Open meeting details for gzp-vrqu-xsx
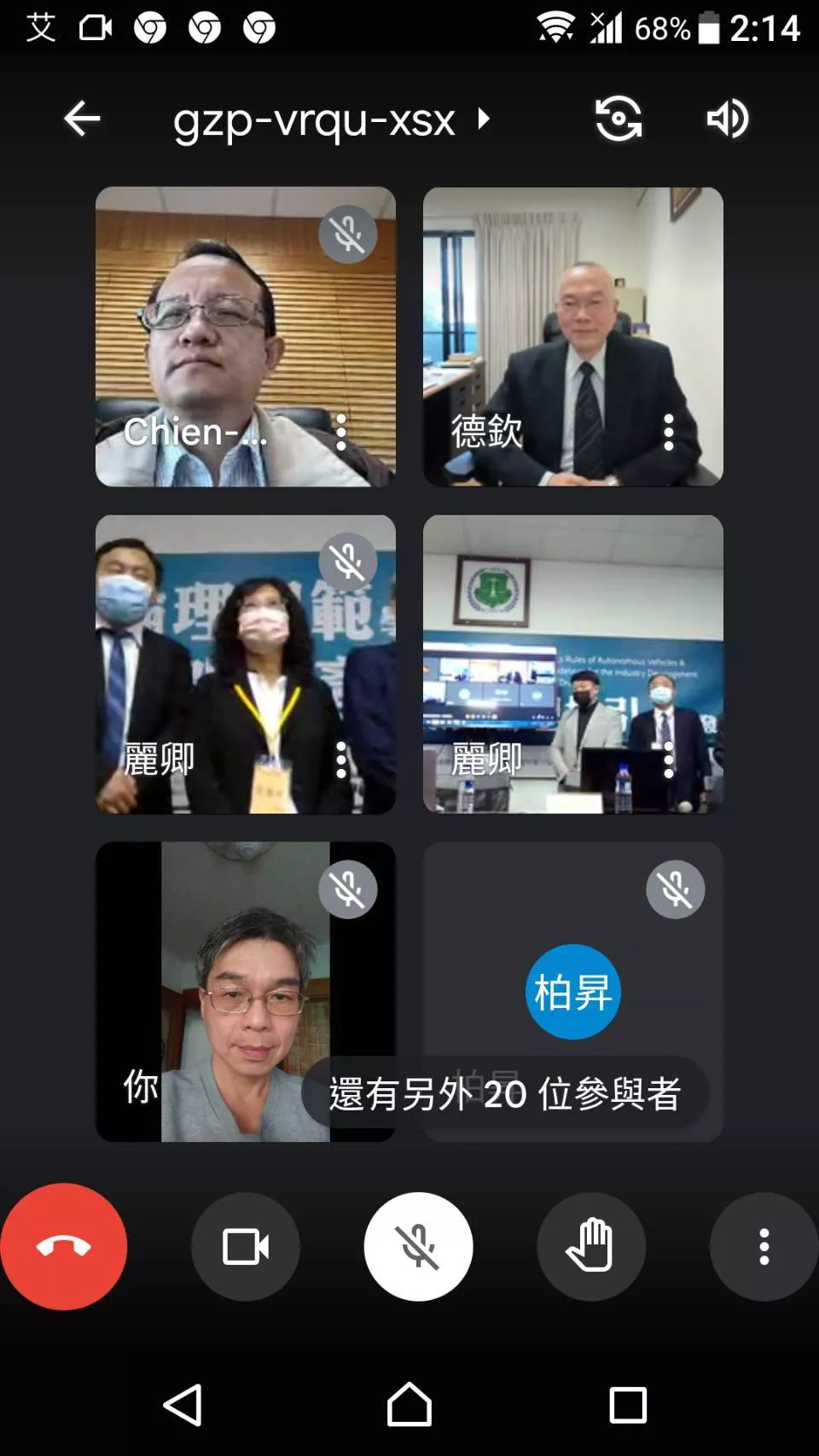 (331, 119)
